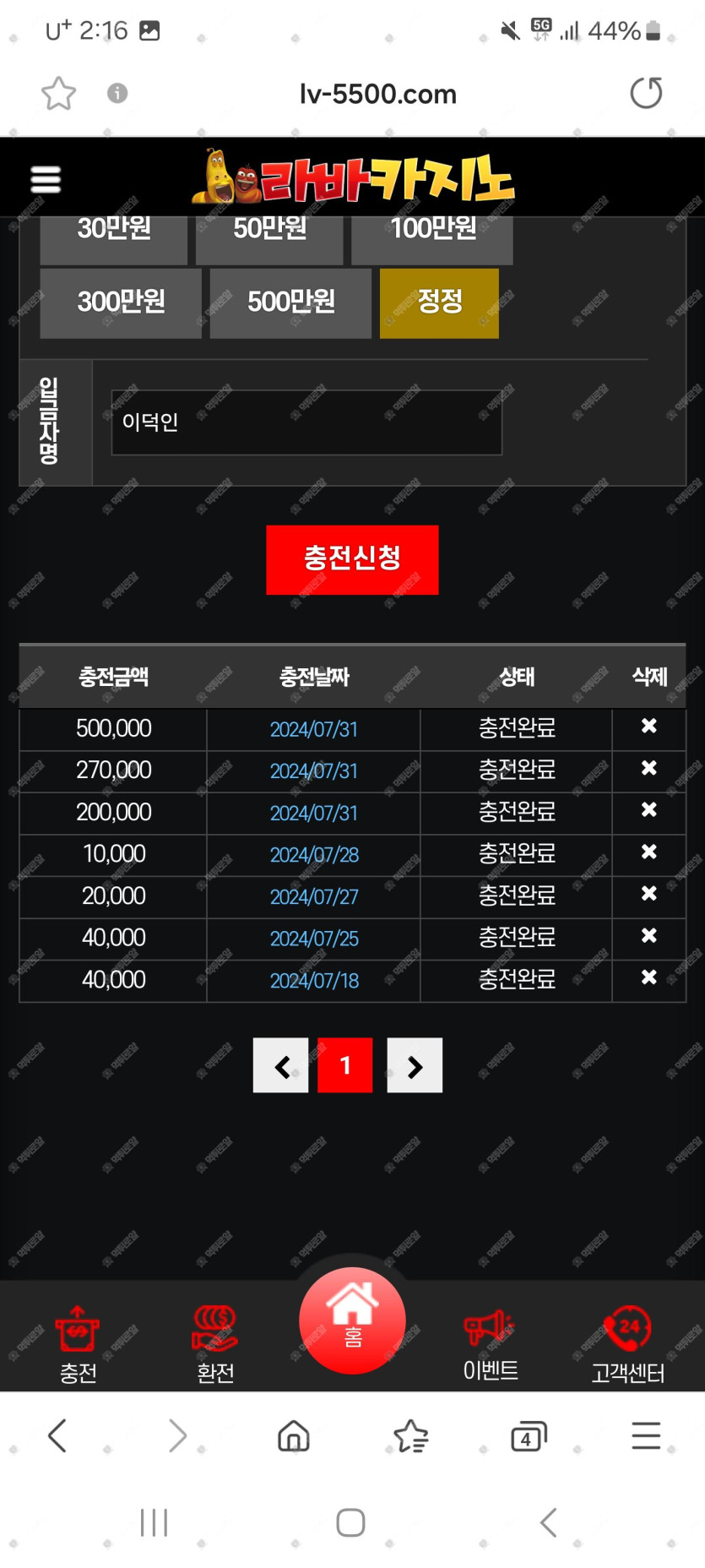
Task: Focus the 입금자명 depositor name field
Action: [306, 422]
